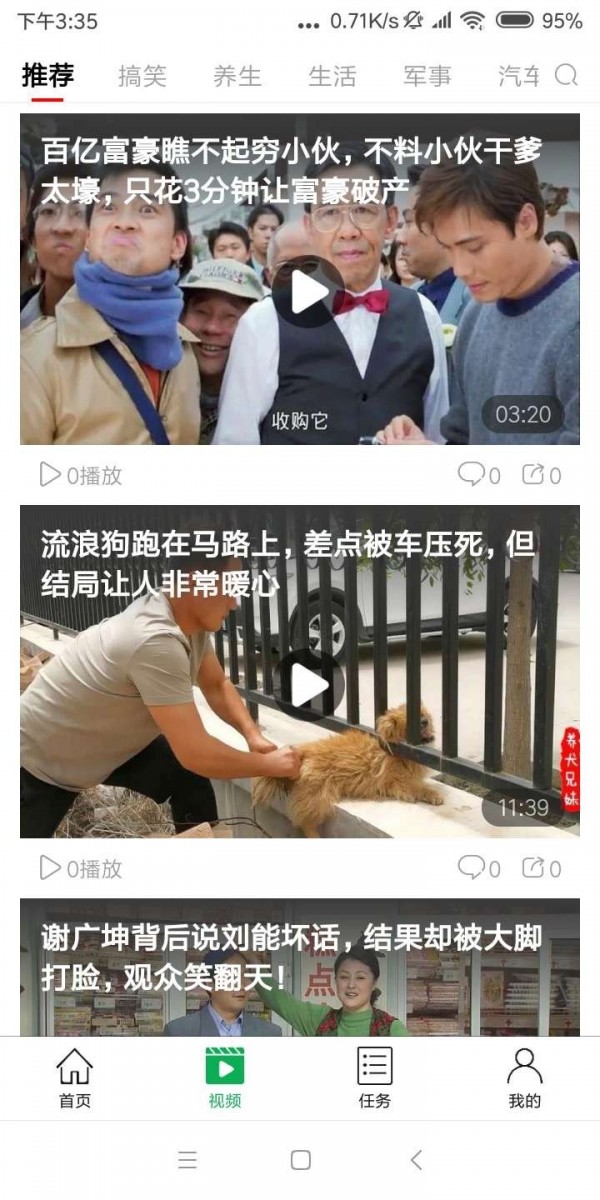Open the 任务 tab

(375, 1078)
